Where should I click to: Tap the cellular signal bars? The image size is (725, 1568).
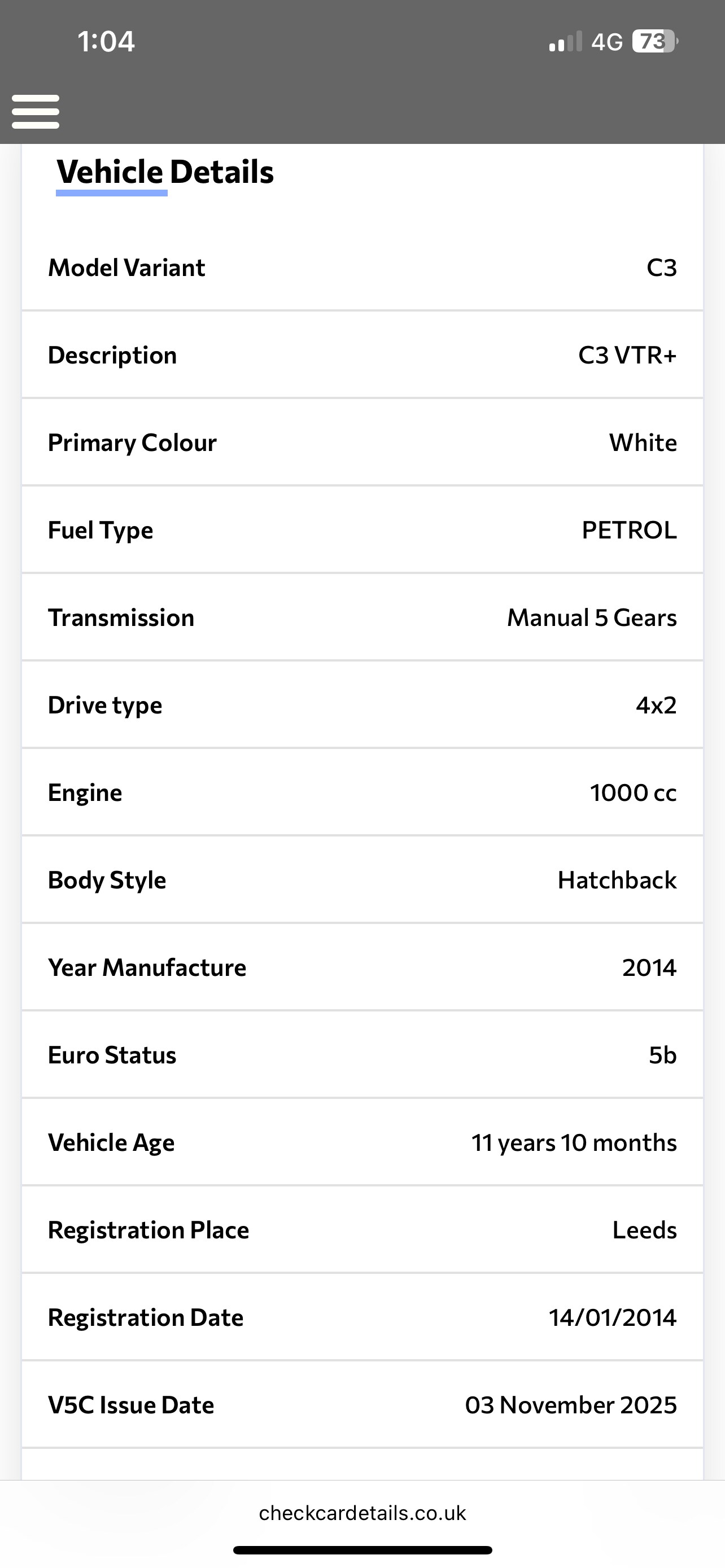coord(563,41)
